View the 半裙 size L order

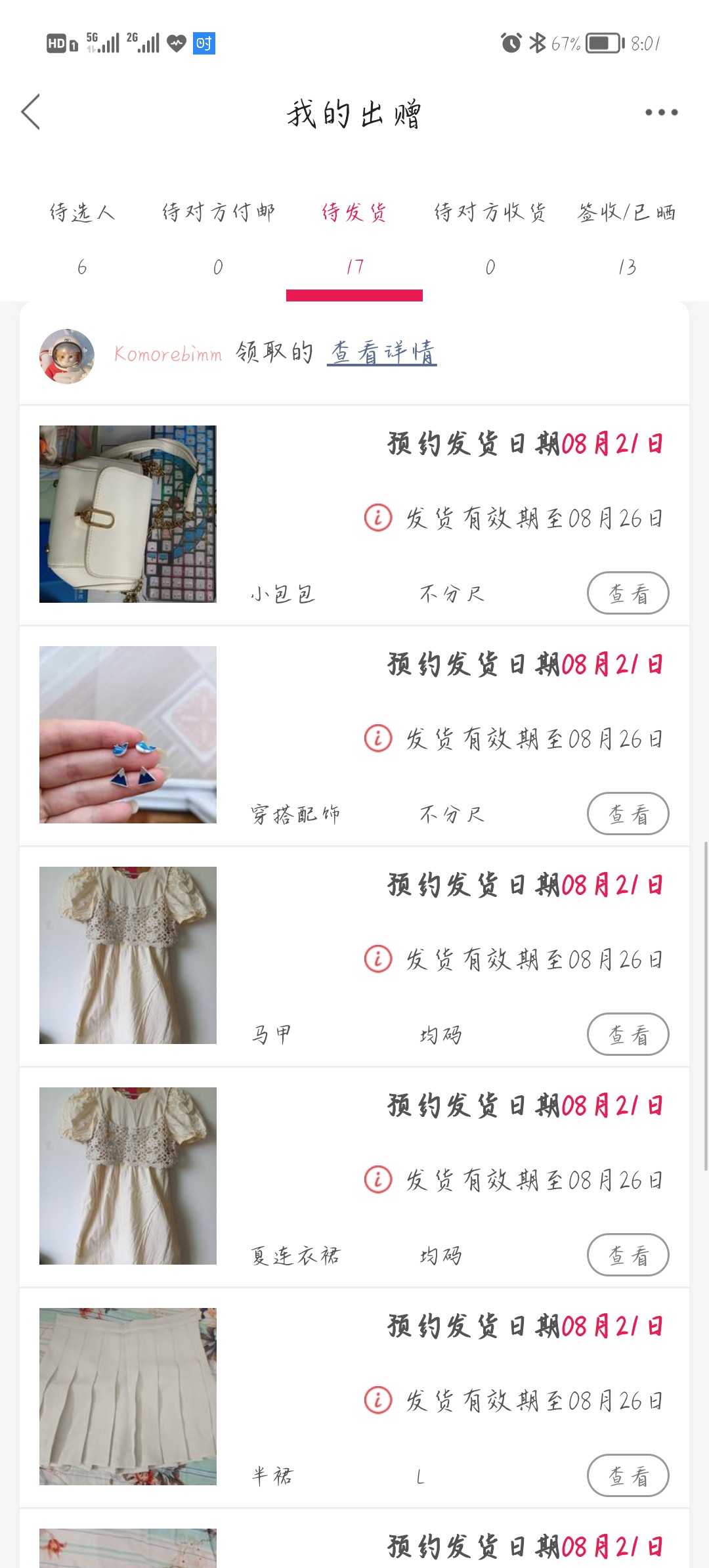[628, 1475]
